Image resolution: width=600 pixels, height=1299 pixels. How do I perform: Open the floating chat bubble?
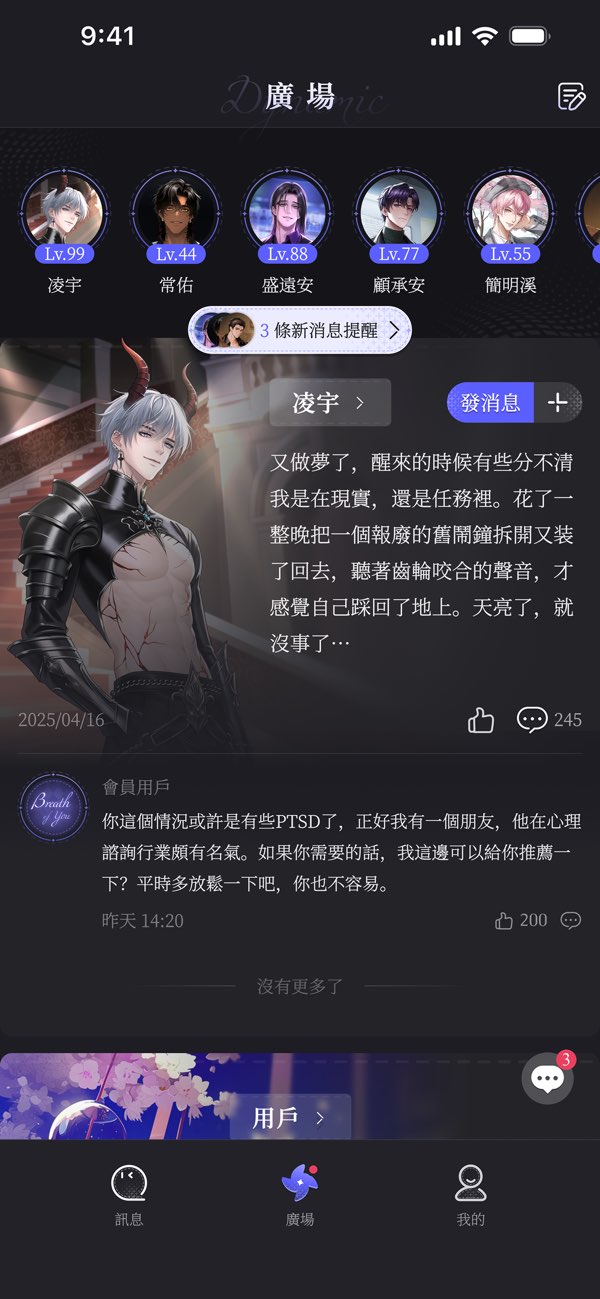coord(547,1079)
